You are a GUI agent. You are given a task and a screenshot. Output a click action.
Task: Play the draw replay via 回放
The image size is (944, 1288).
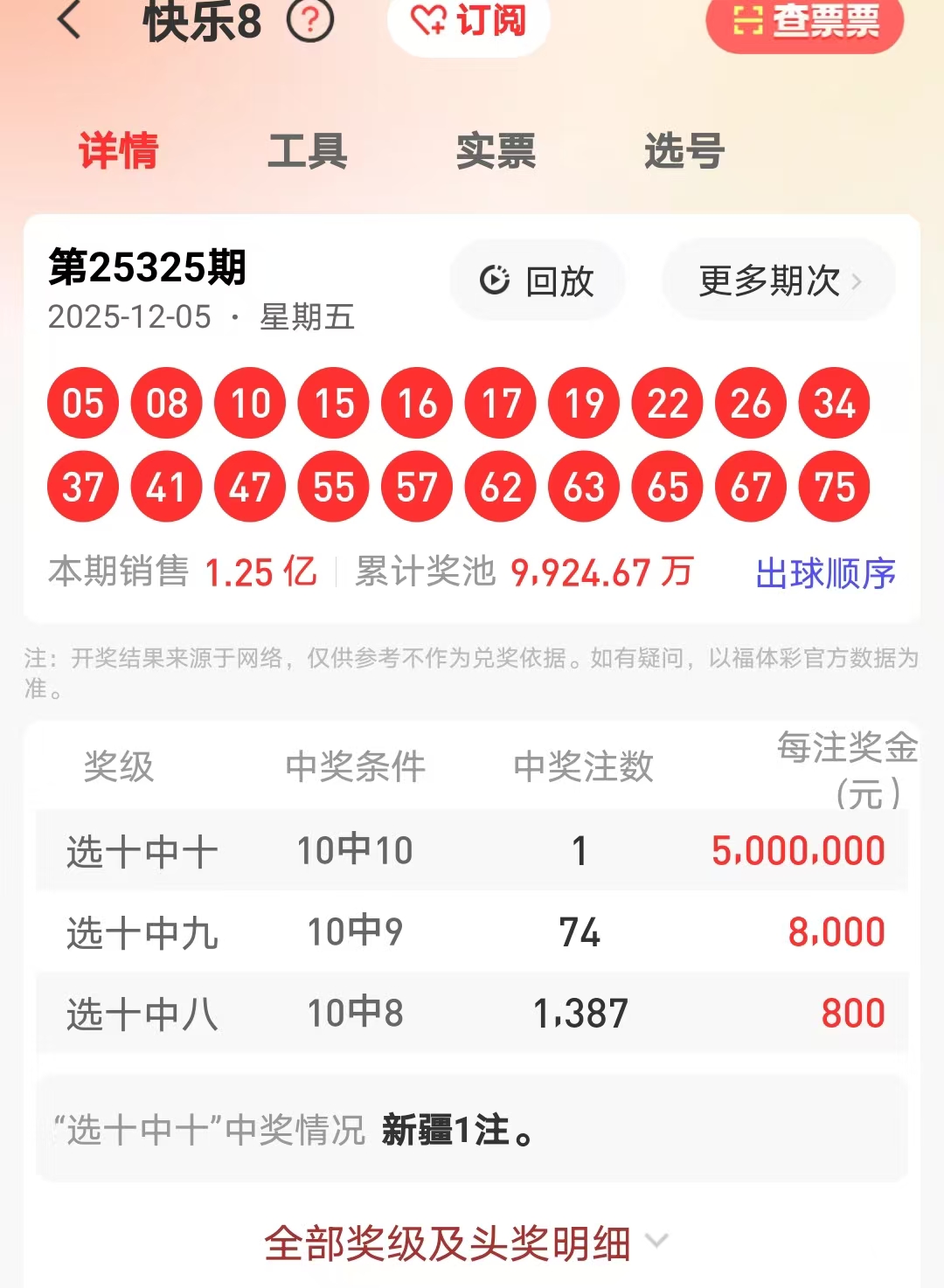coord(538,280)
